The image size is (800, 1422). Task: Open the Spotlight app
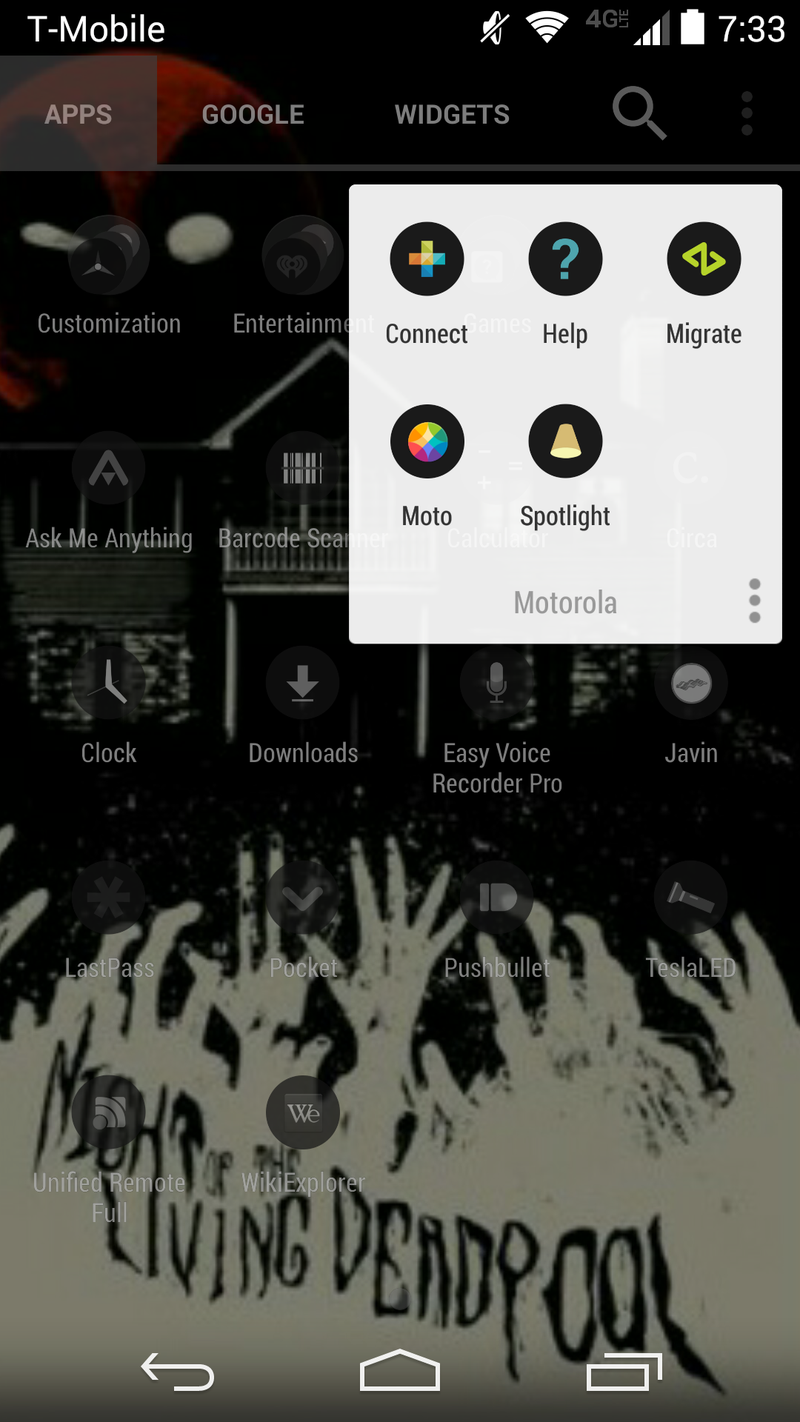click(x=565, y=442)
